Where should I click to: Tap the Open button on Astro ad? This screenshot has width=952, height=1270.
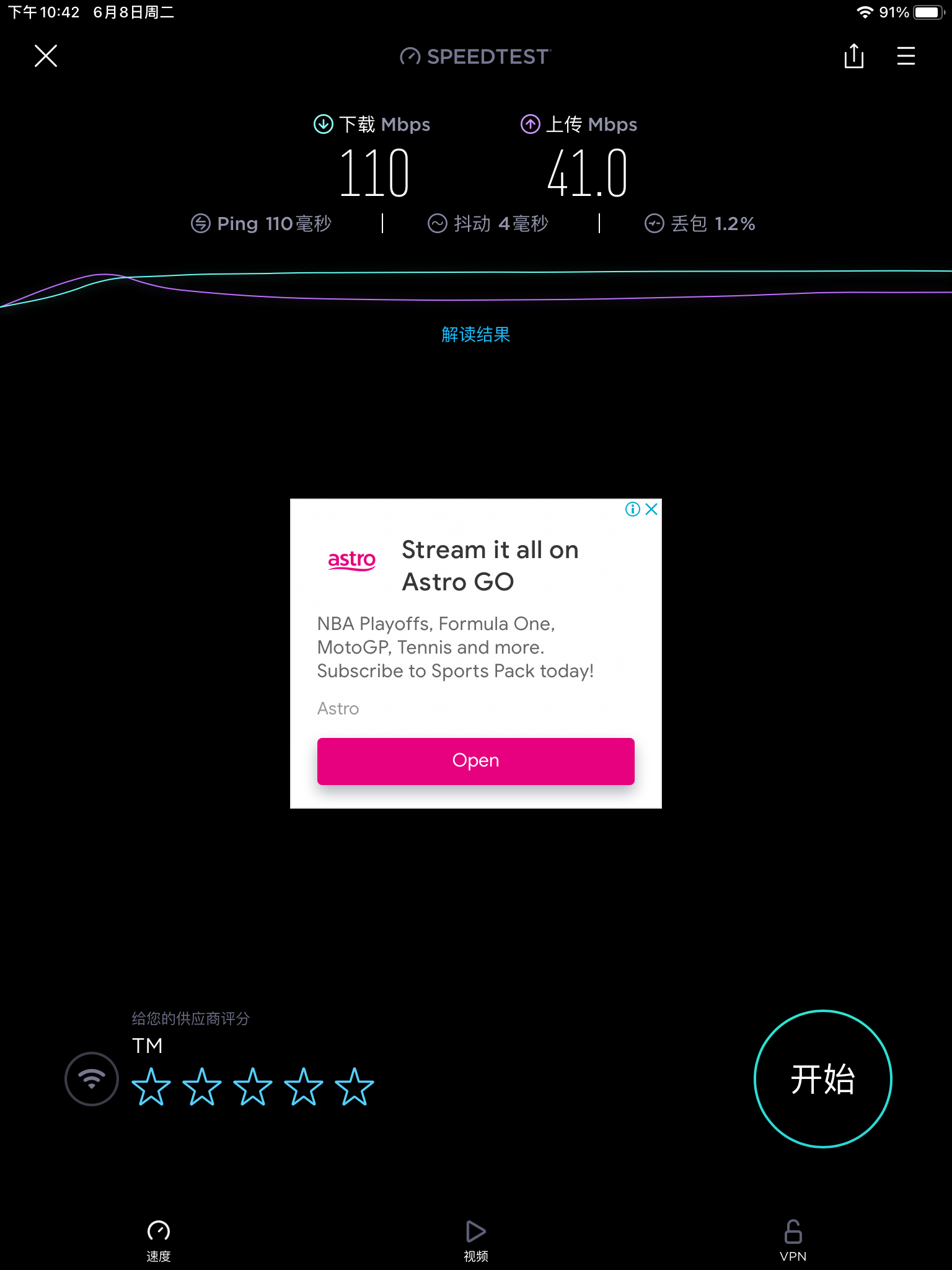pos(475,761)
